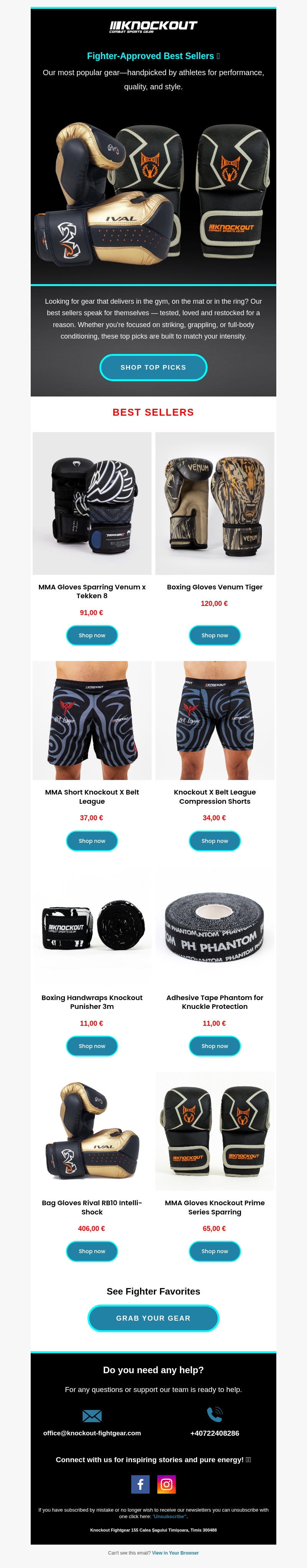Screen dimensions: 307x1568
Task: Open the Adhesive Tape Phantom product image
Action: pyautogui.click(x=215, y=925)
